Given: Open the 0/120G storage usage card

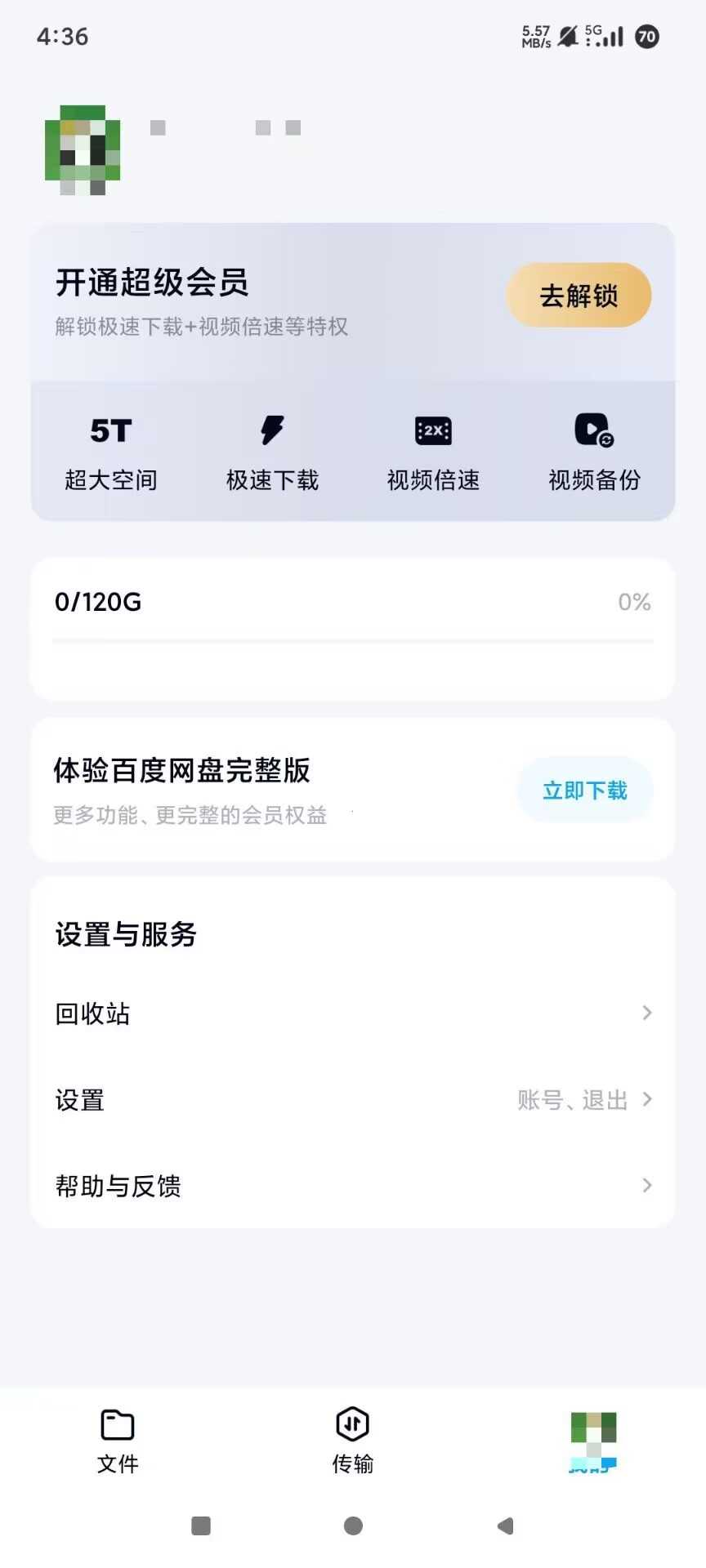Looking at the screenshot, I should pyautogui.click(x=353, y=628).
